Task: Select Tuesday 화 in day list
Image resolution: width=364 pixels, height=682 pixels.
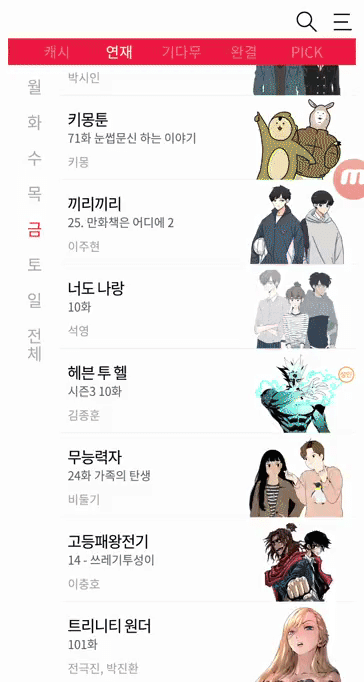Action: point(34,123)
